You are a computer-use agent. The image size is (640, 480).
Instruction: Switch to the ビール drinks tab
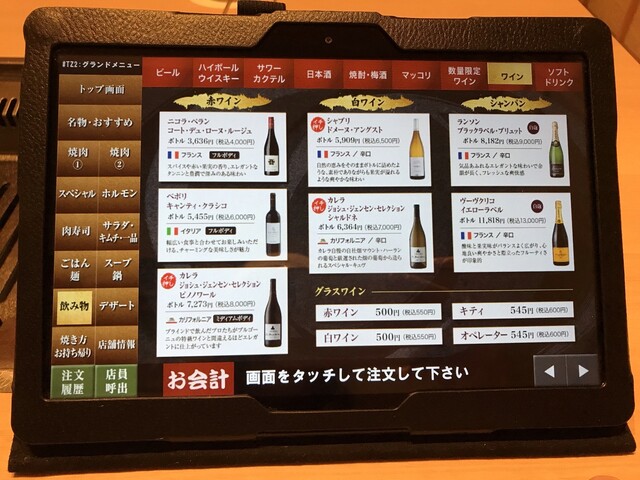tap(168, 73)
